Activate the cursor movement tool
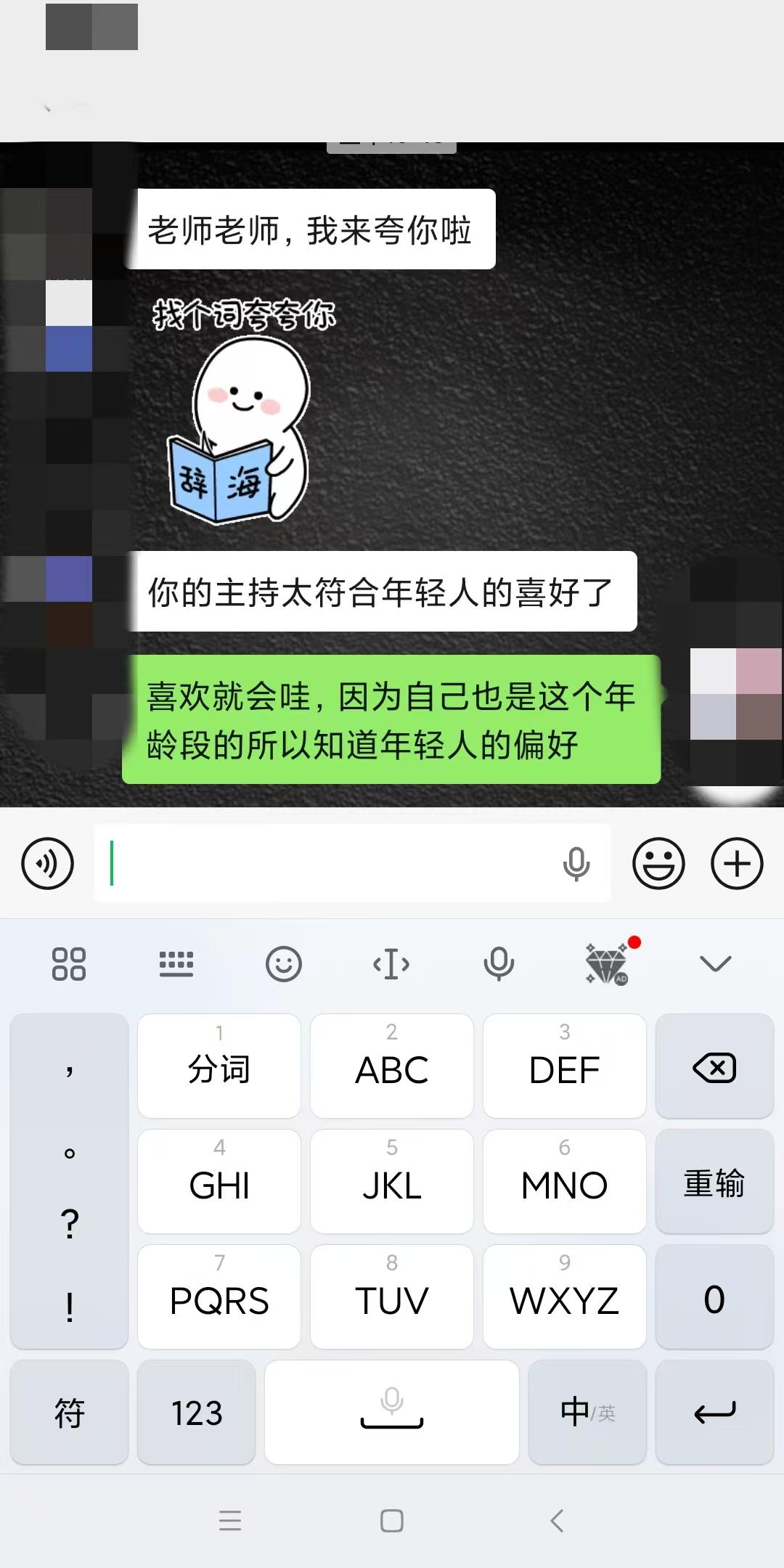 [391, 964]
